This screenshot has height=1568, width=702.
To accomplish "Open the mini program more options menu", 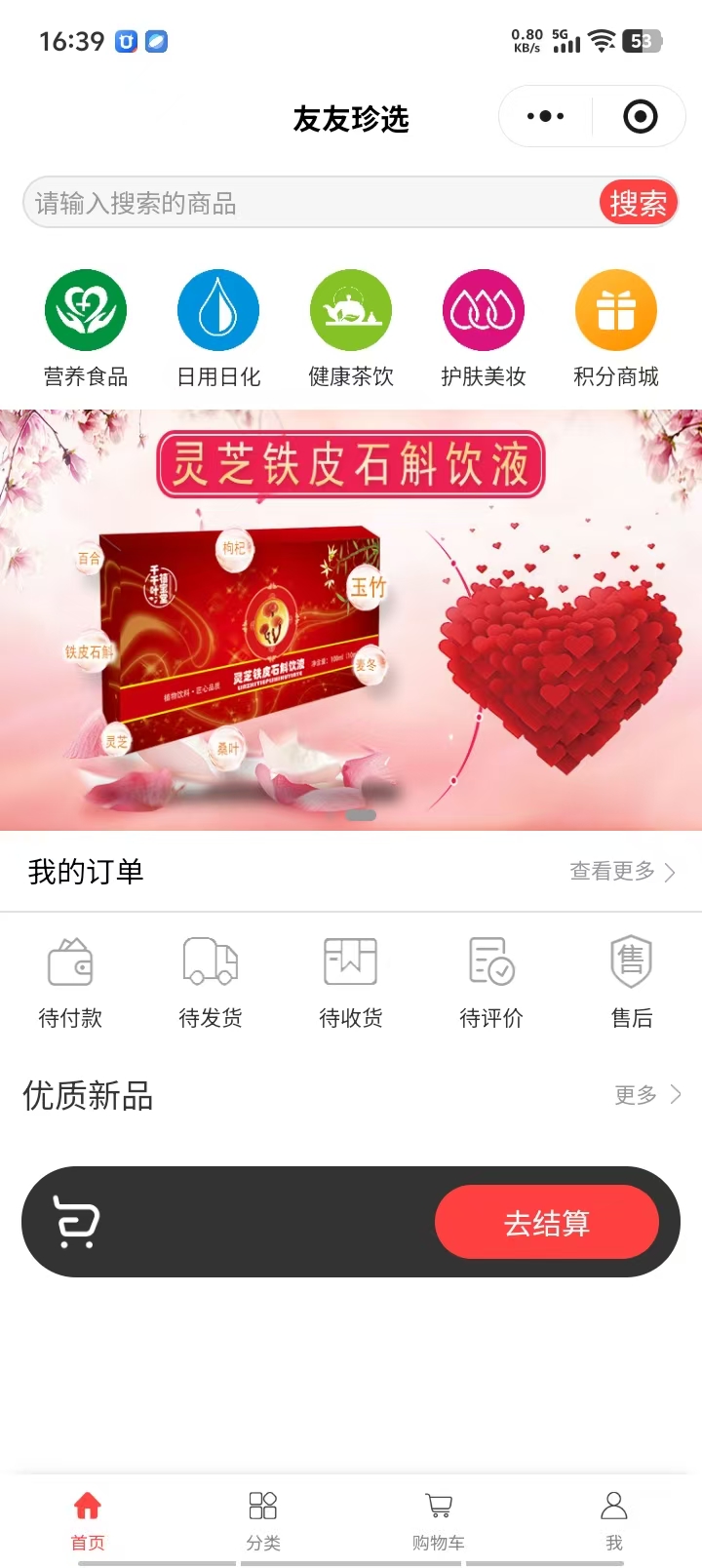I will coord(545,117).
